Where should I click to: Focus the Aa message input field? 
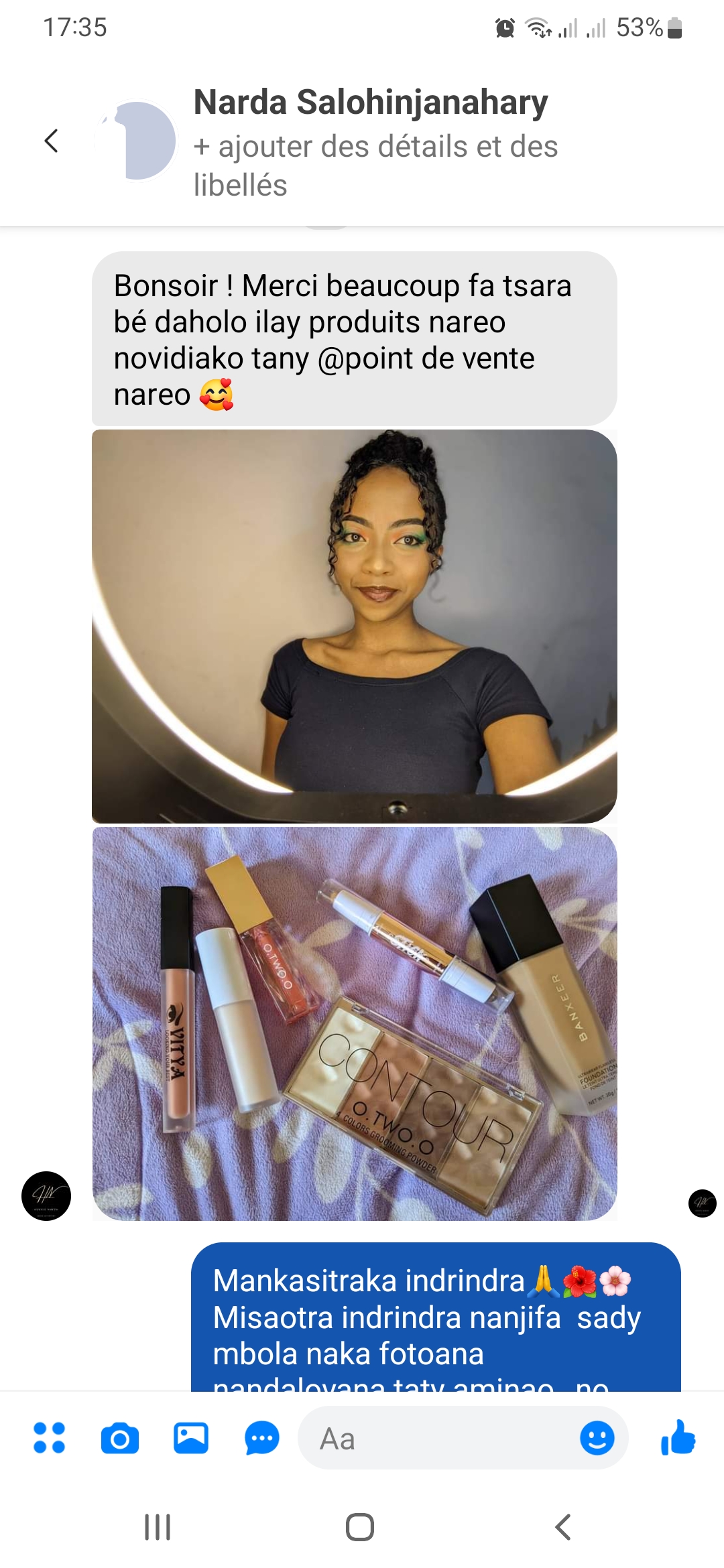(436, 1439)
